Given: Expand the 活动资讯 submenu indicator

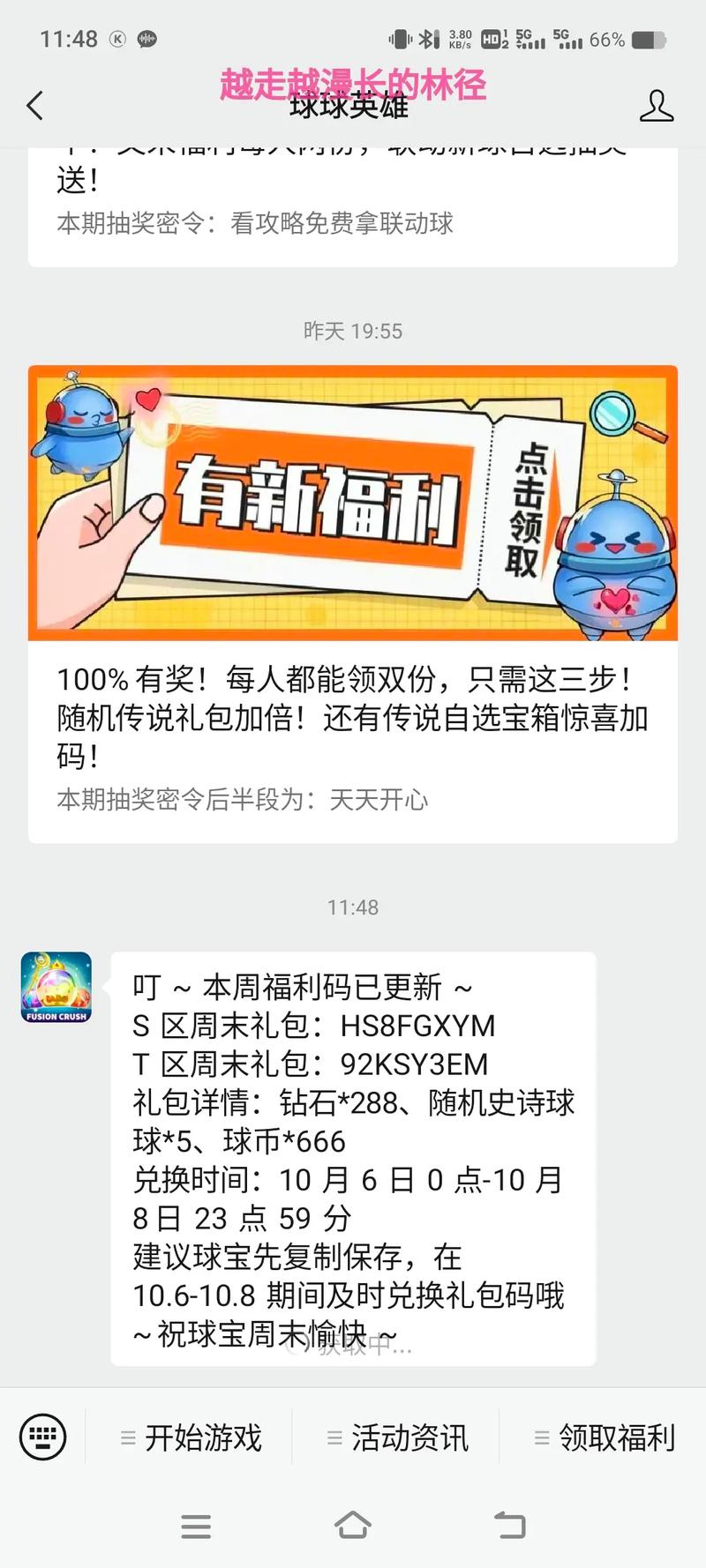Looking at the screenshot, I should click(333, 1437).
